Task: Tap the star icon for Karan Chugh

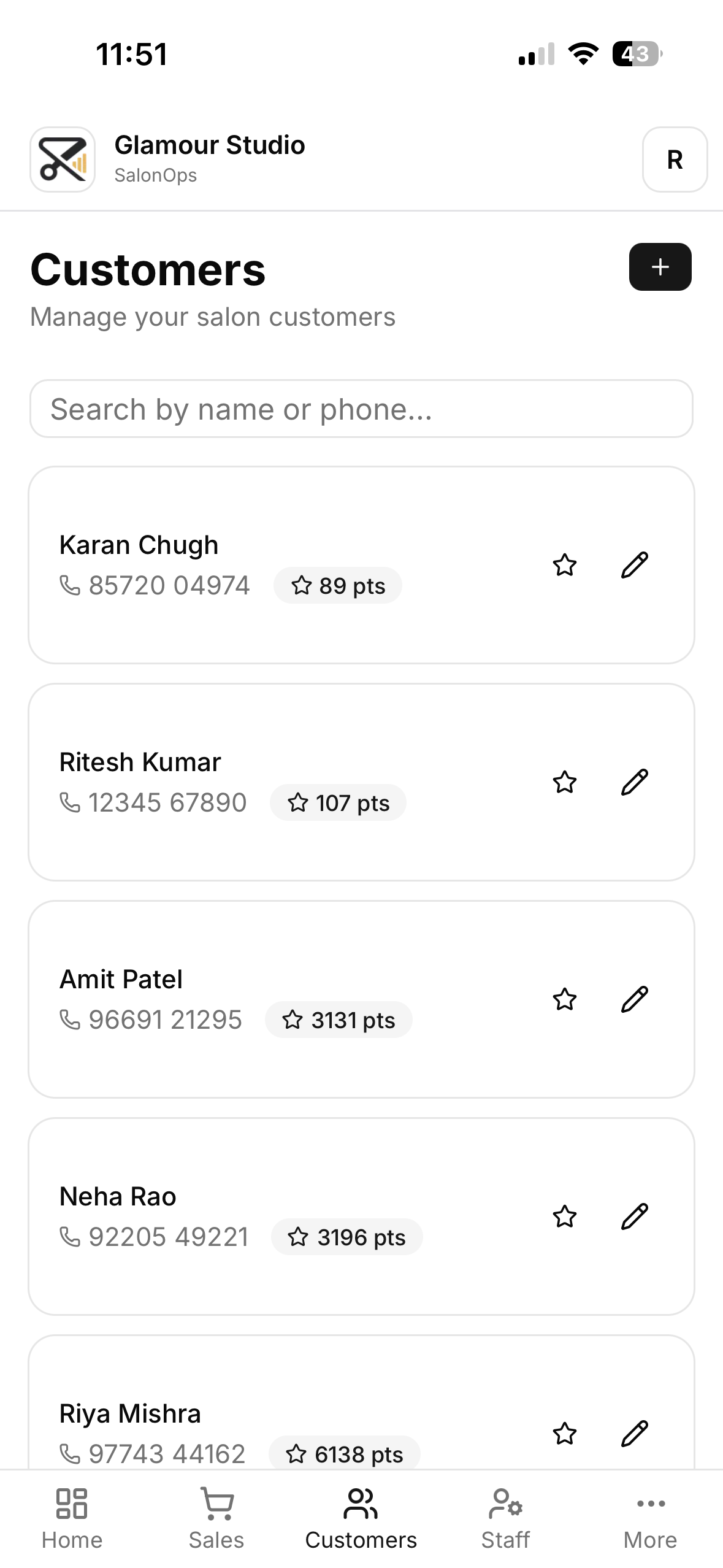Action: [x=564, y=565]
